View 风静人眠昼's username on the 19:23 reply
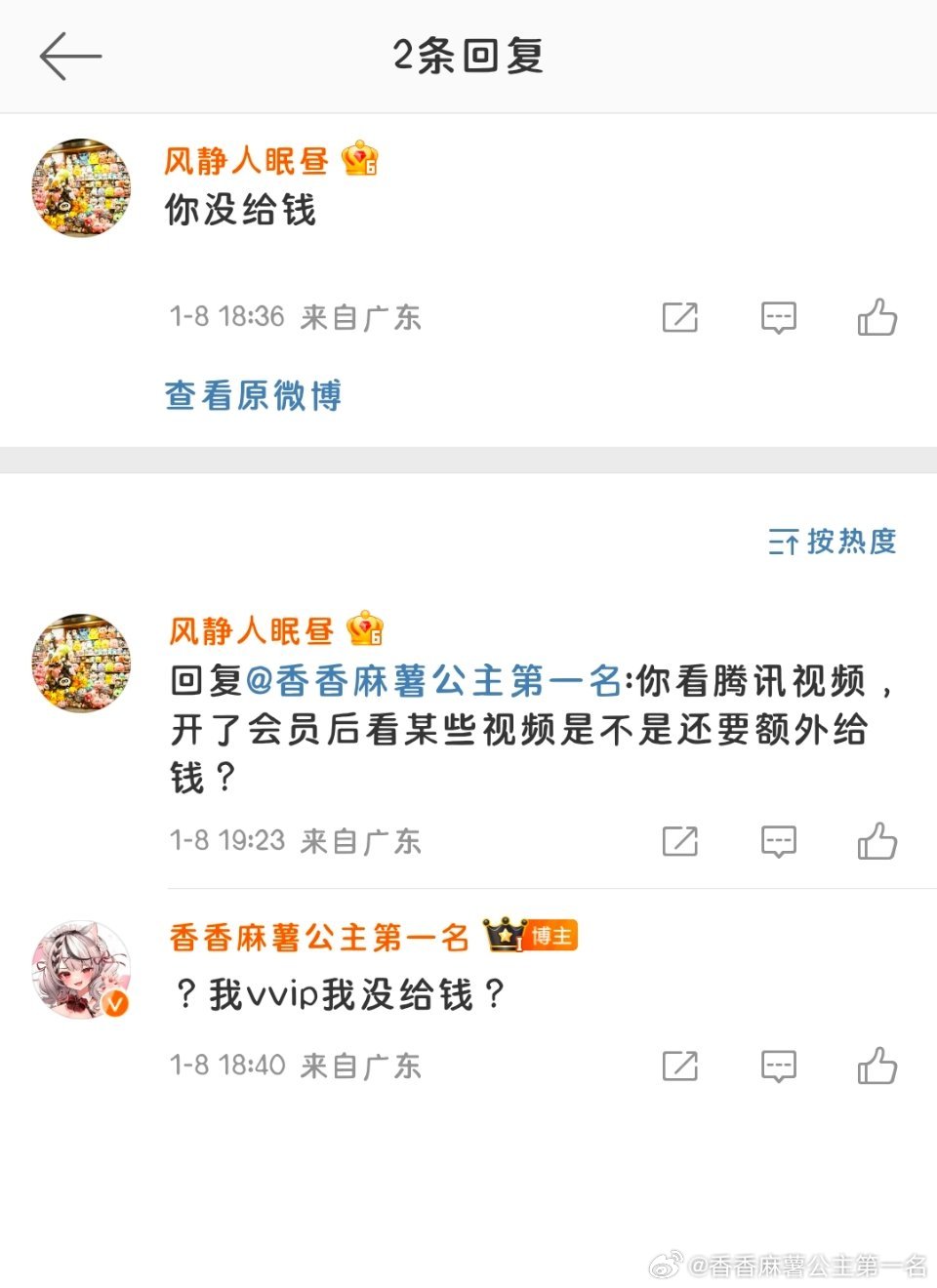Screen dimensions: 937x1288 point(251,631)
